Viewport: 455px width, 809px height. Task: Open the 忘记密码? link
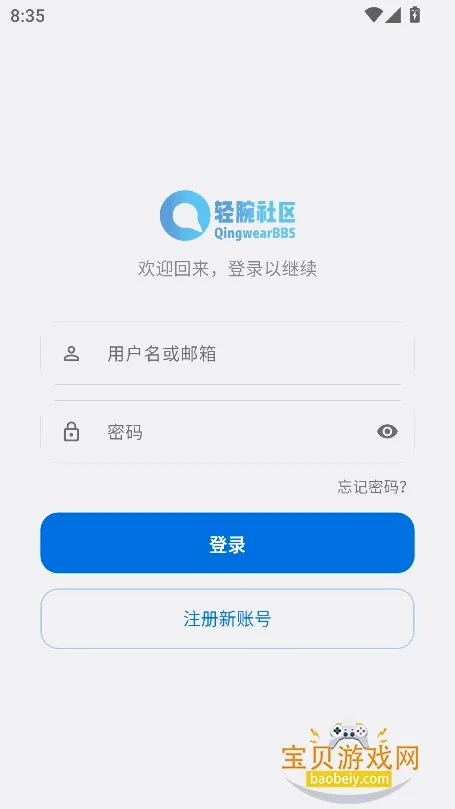[372, 487]
